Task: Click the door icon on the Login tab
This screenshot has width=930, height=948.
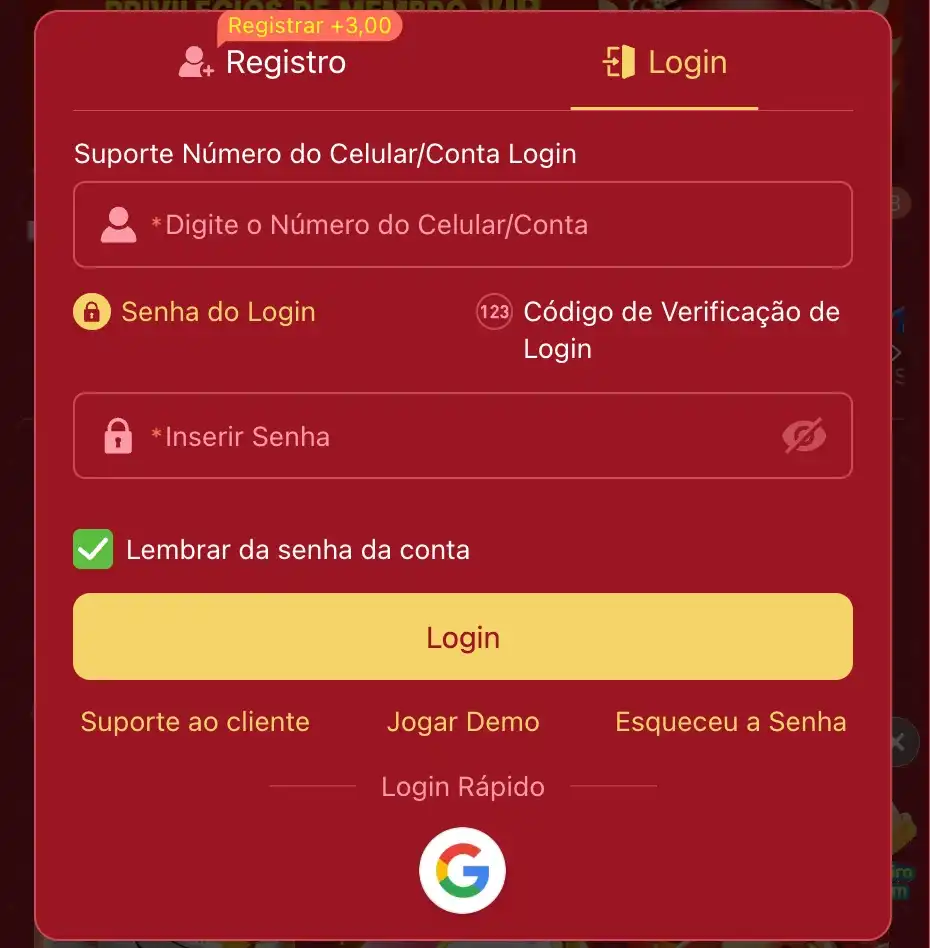Action: (x=622, y=62)
